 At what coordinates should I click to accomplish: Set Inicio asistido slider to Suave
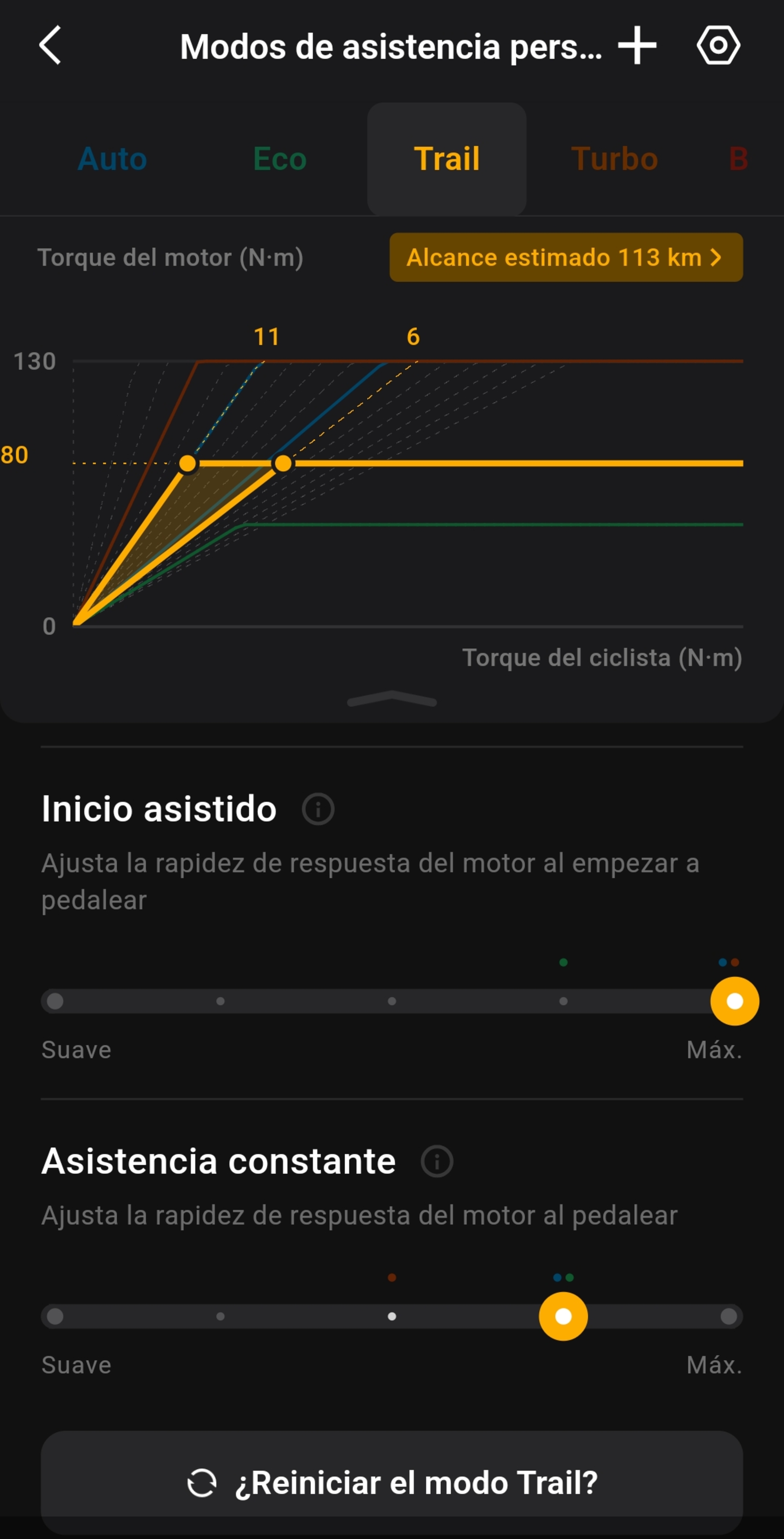pyautogui.click(x=55, y=1001)
